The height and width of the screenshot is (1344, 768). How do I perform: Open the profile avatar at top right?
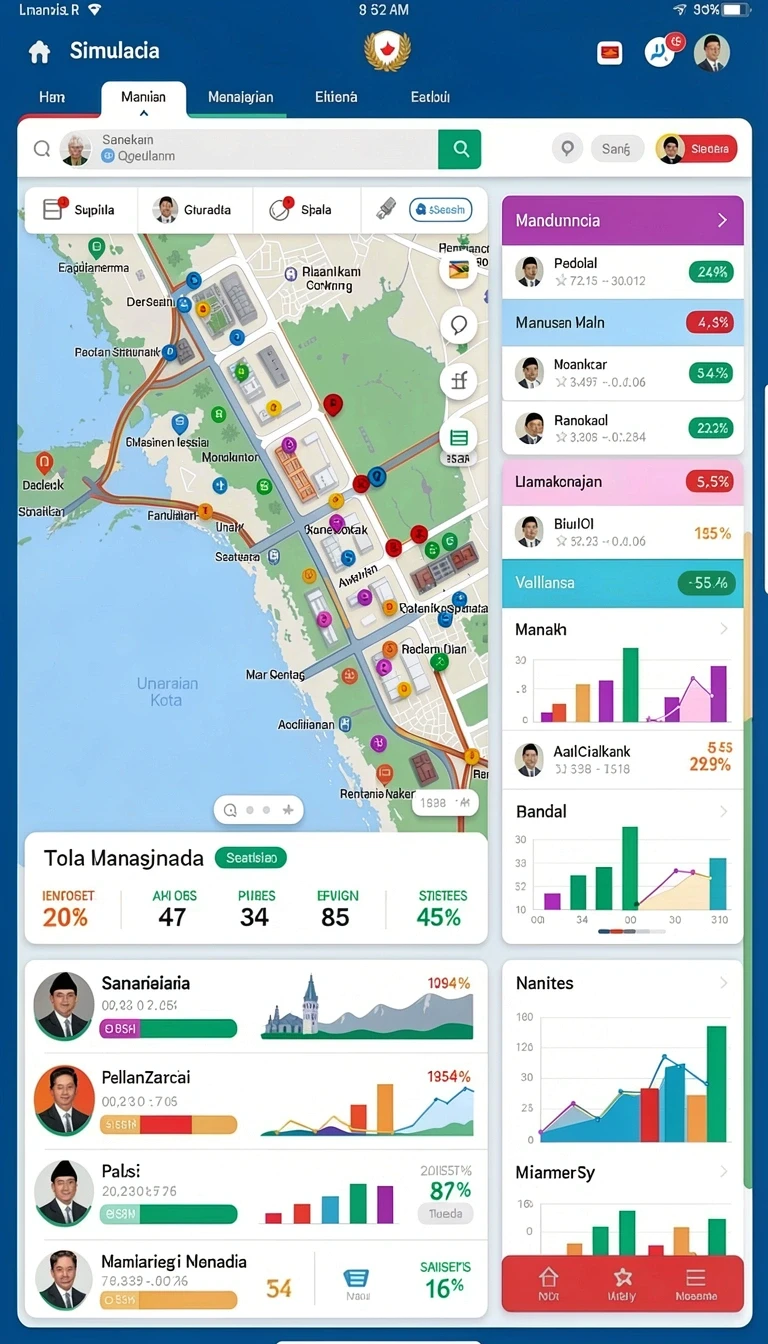click(711, 52)
